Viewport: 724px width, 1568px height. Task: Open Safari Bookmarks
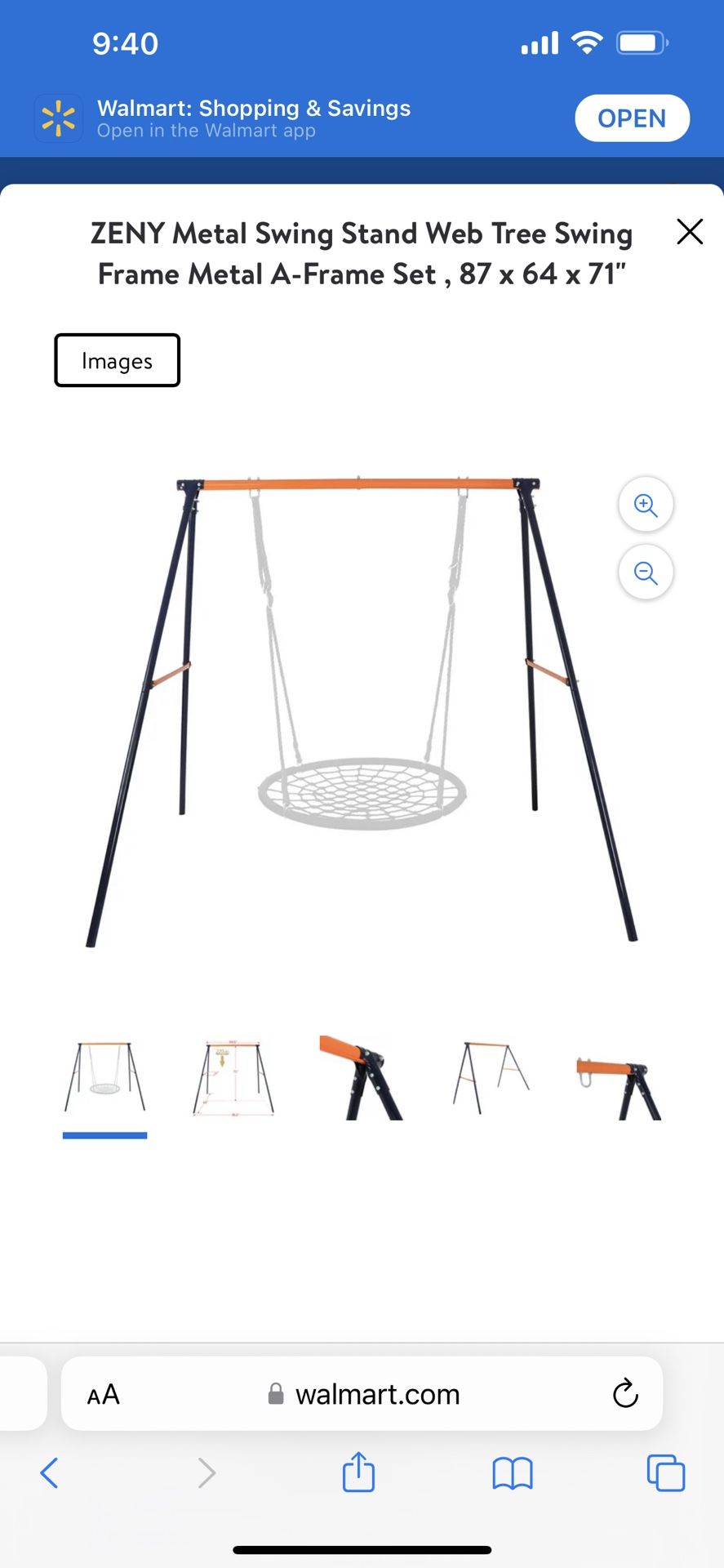(x=512, y=1473)
